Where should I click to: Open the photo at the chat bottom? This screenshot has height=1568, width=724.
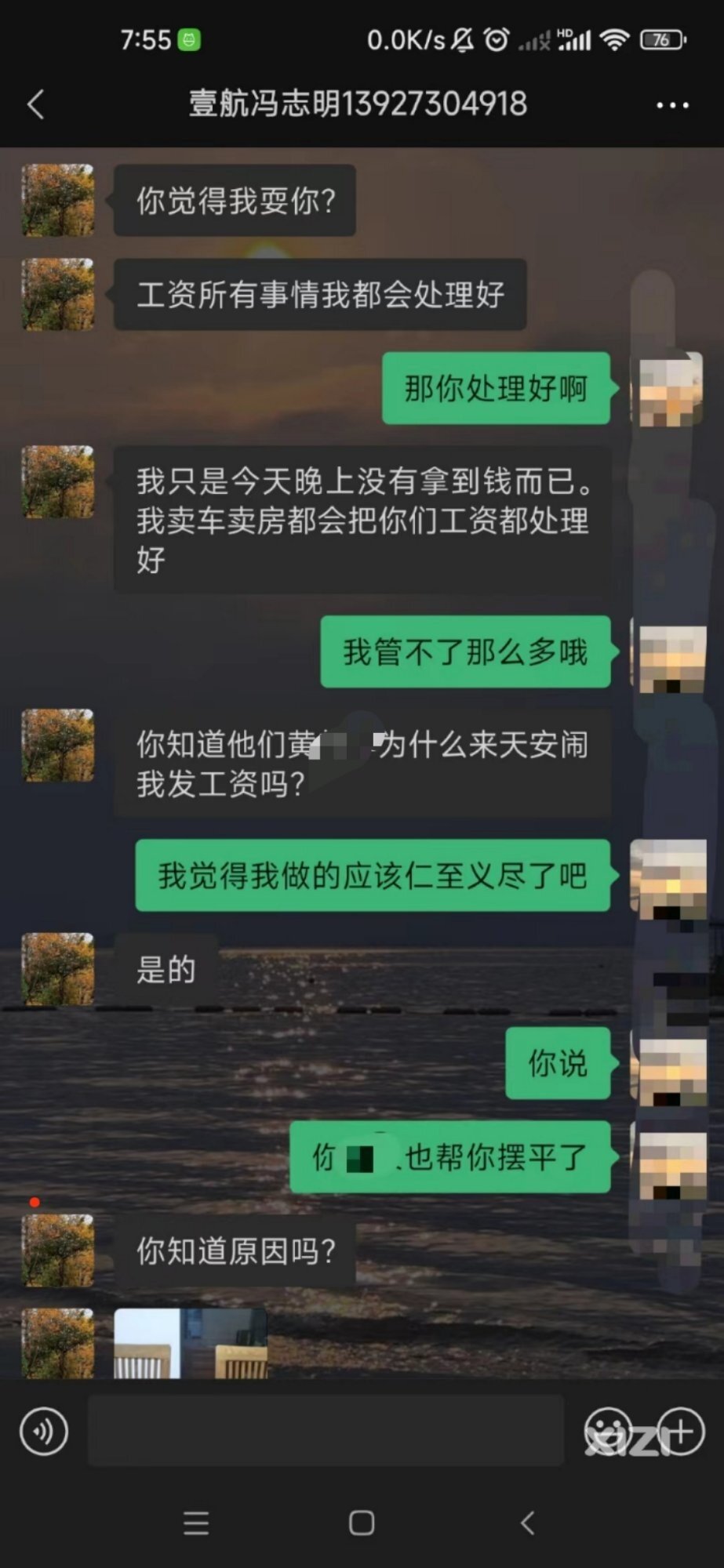[x=191, y=1343]
